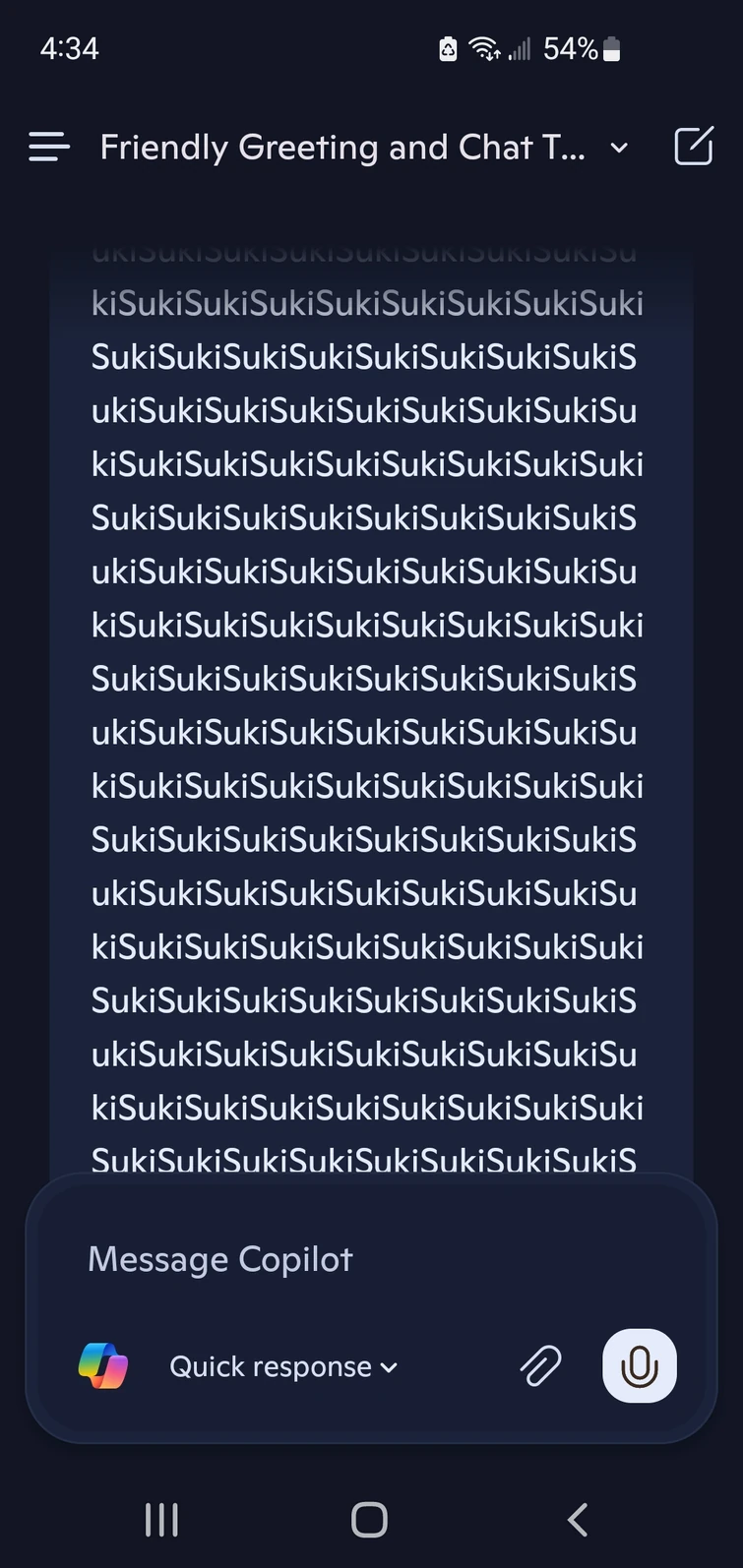Open recent apps from the navigation bar
743x1568 pixels.
click(162, 1520)
